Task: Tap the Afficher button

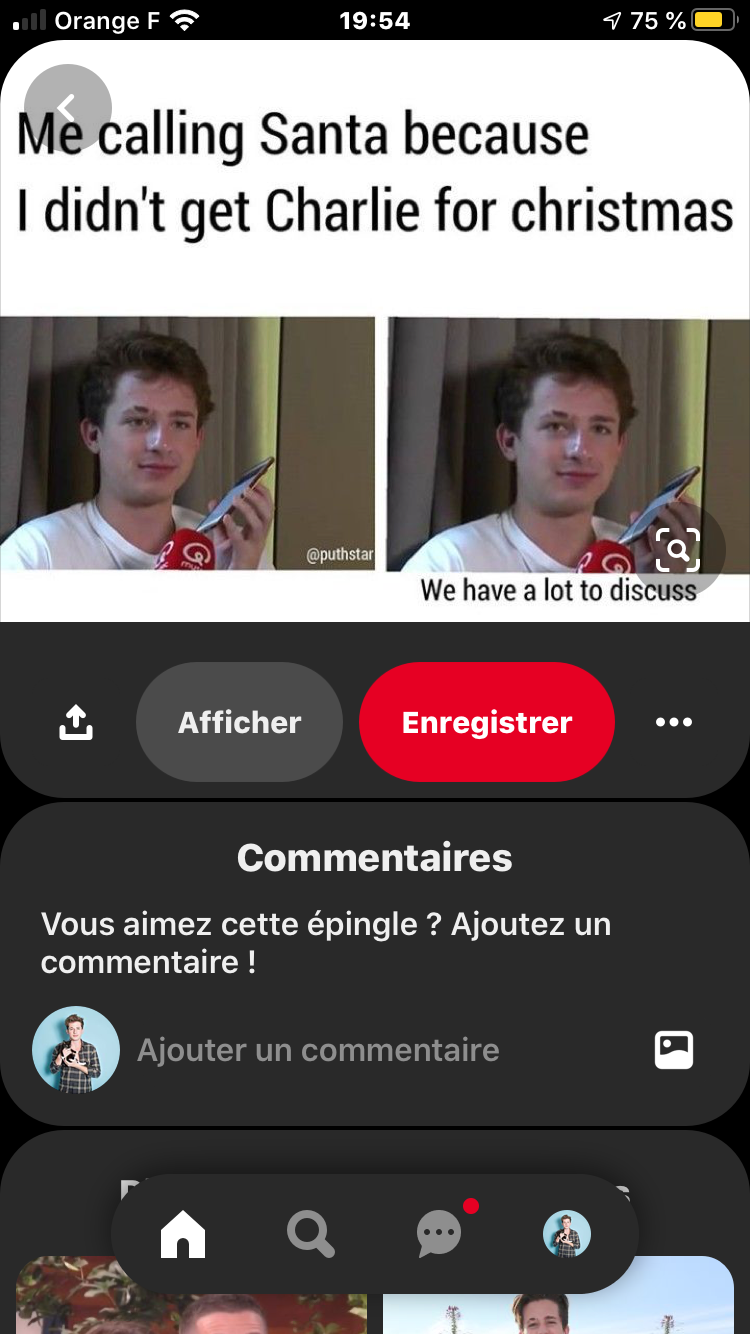Action: coord(239,722)
